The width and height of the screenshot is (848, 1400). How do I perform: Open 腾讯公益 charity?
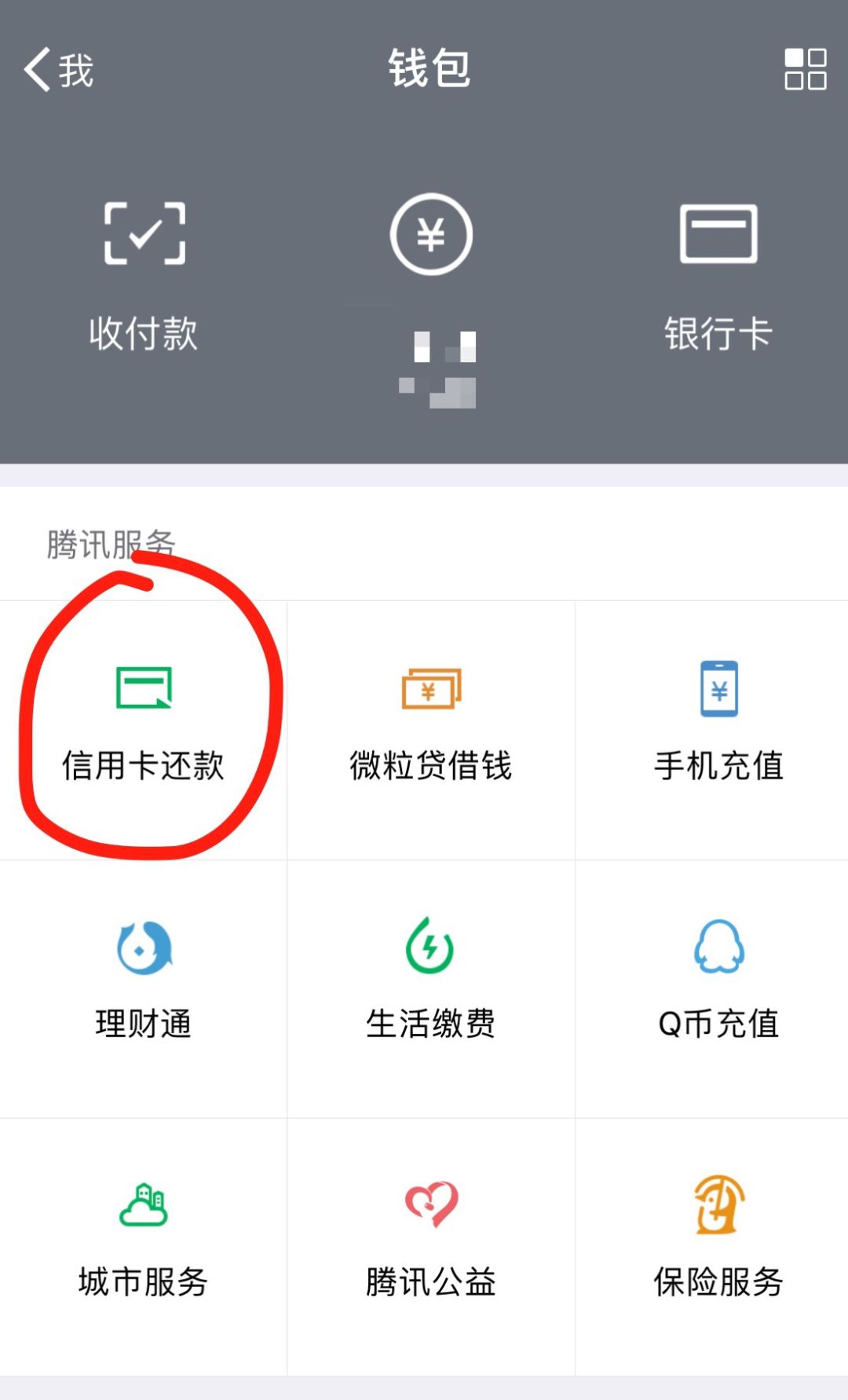click(x=431, y=1243)
